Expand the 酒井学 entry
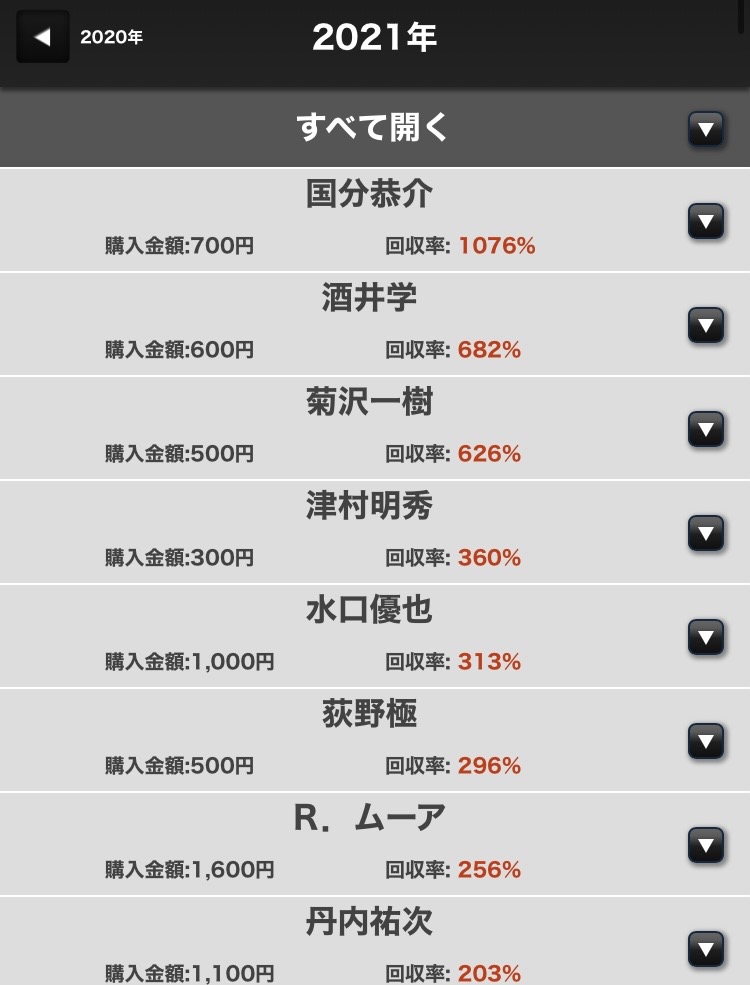The height and width of the screenshot is (985, 750). tap(706, 325)
